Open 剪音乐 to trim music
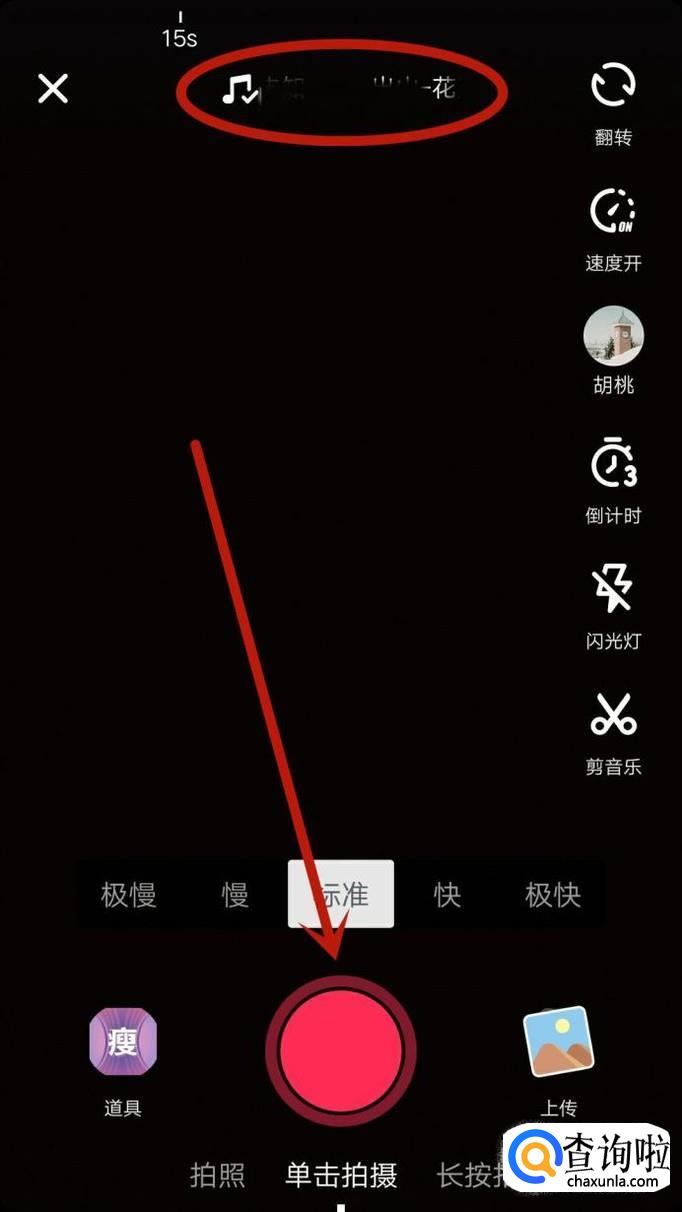Screen dimensions: 682x1212 (x=613, y=731)
